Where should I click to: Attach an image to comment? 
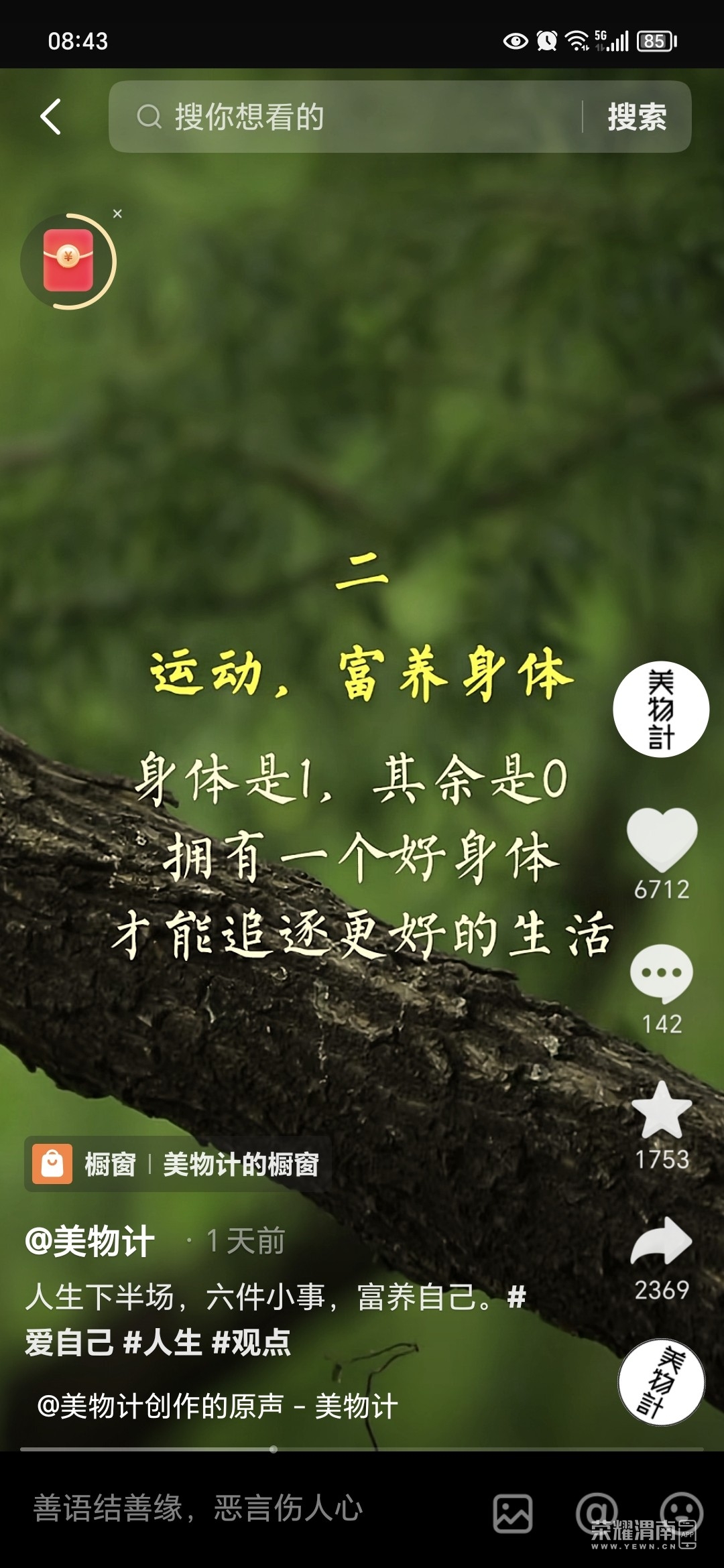click(513, 1513)
